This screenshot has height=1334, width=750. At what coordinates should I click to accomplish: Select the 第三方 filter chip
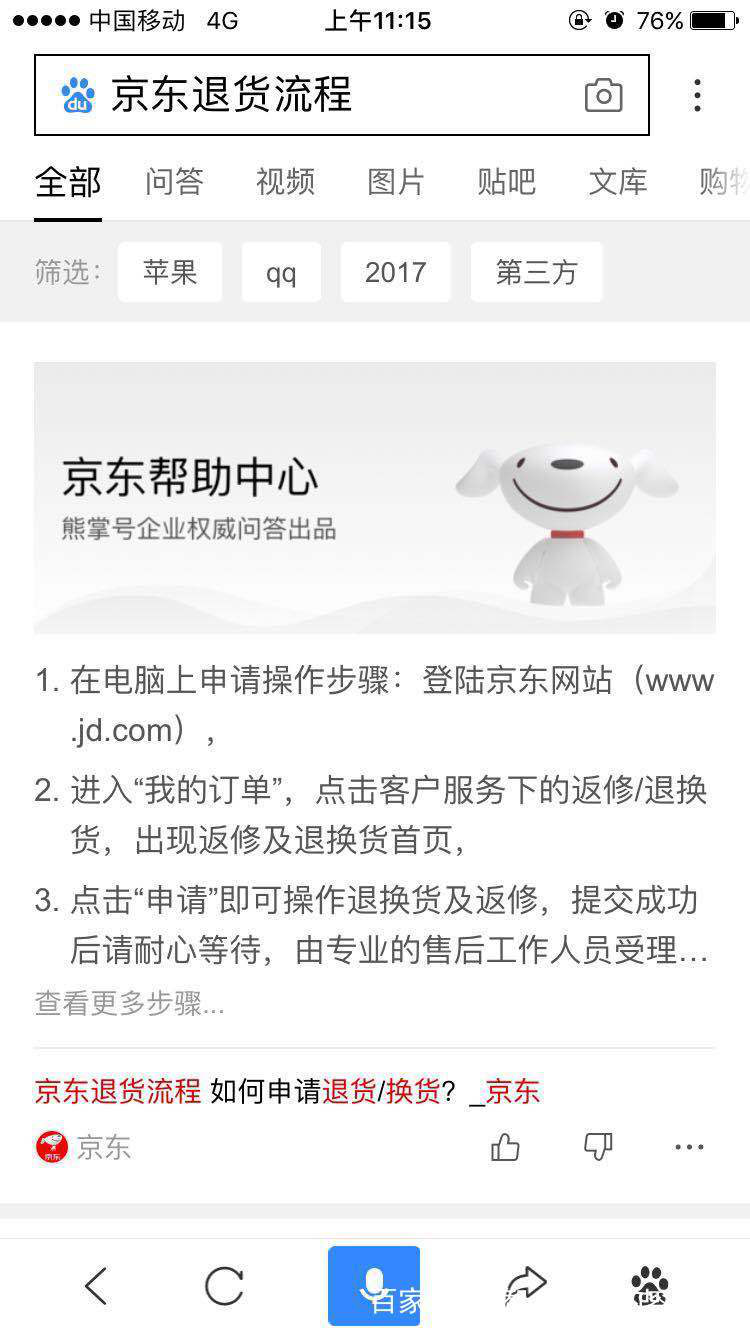[536, 272]
